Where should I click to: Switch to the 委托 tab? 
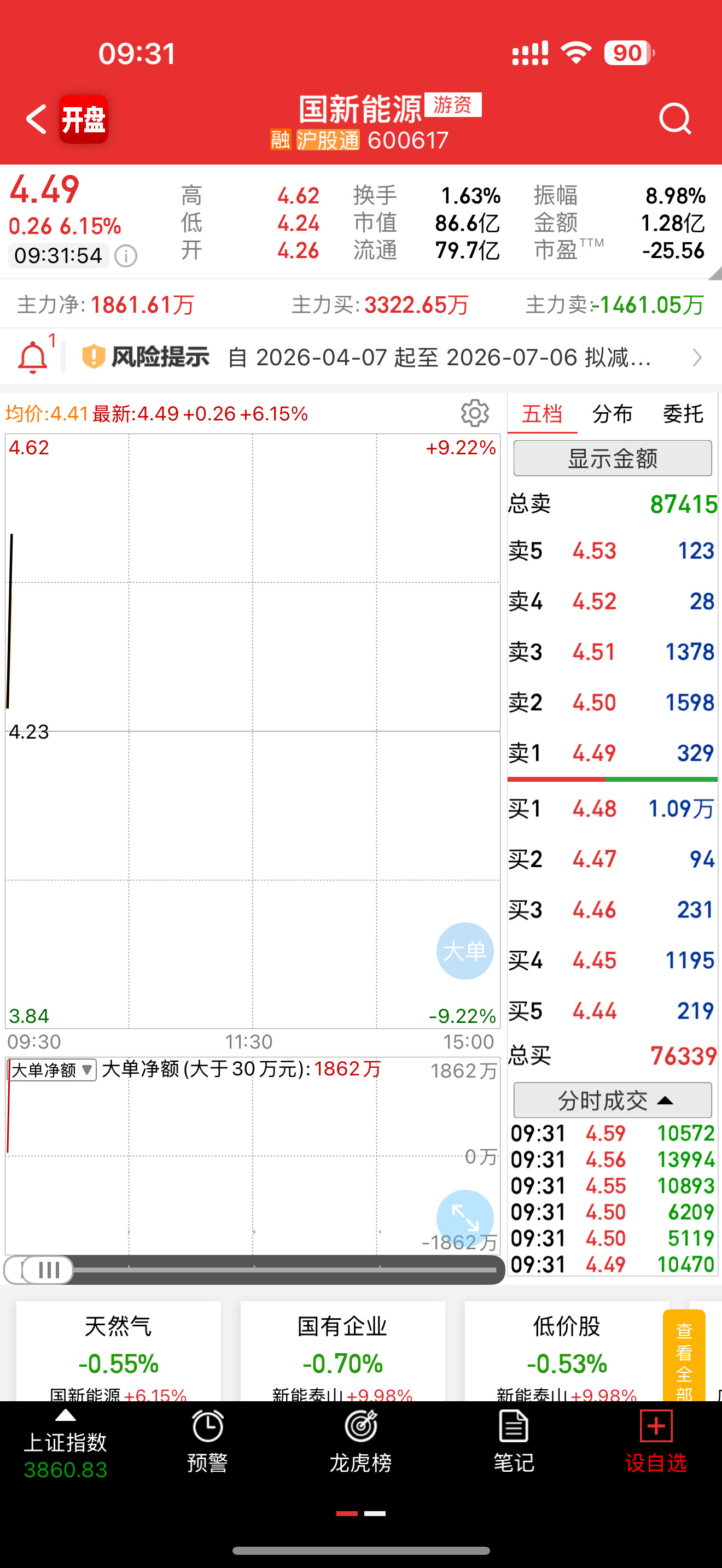(684, 413)
